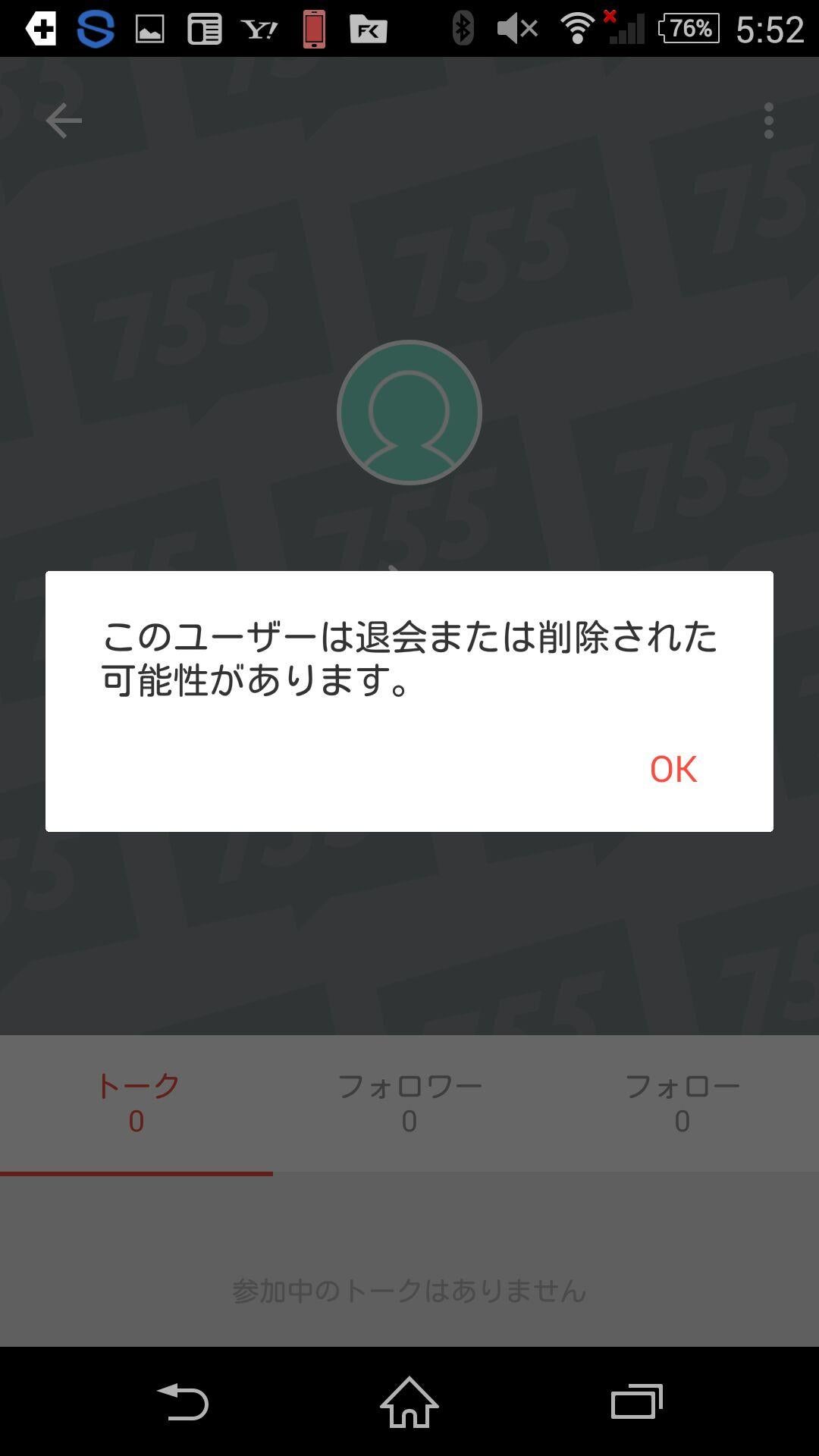Switch to the フォロワー tab
This screenshot has height=1456, width=819.
click(409, 1103)
